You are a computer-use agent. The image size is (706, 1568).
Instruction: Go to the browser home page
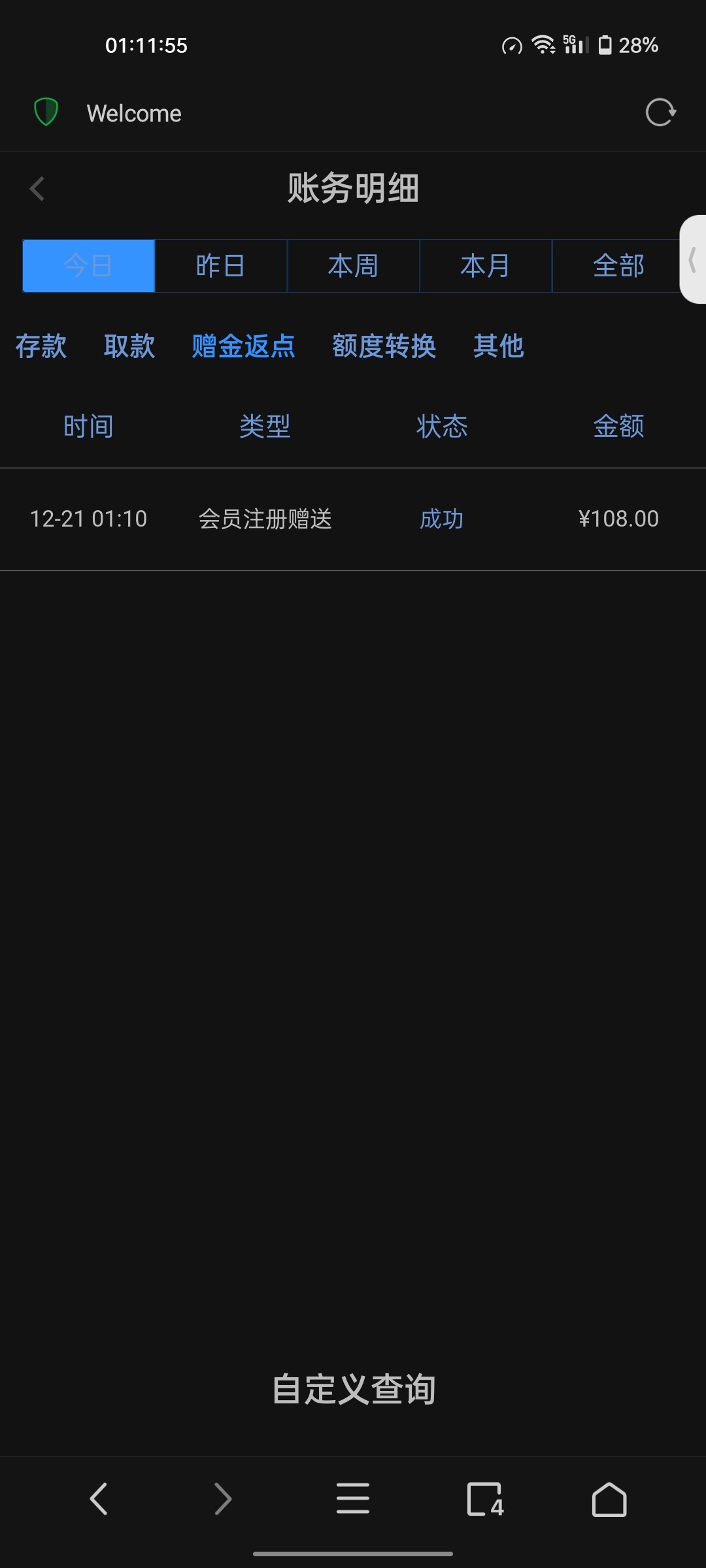(x=609, y=1498)
